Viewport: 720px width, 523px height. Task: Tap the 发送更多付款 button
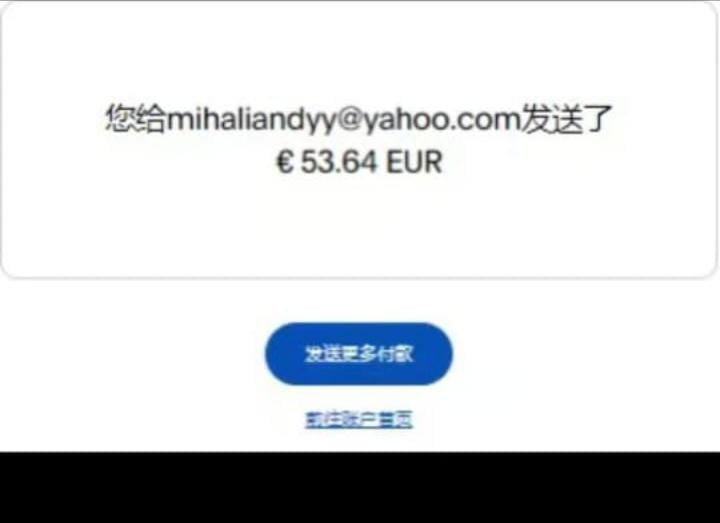358,354
